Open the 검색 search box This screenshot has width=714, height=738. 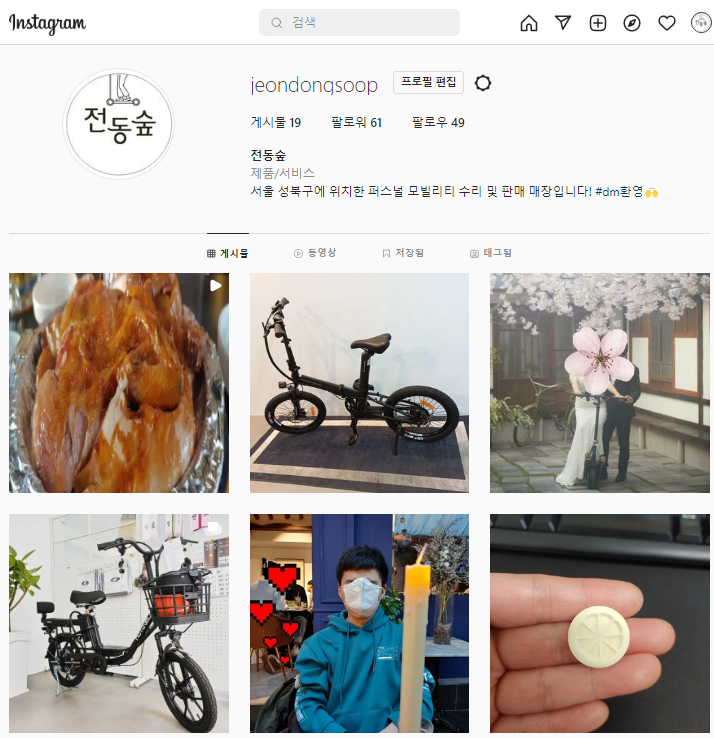pyautogui.click(x=359, y=23)
